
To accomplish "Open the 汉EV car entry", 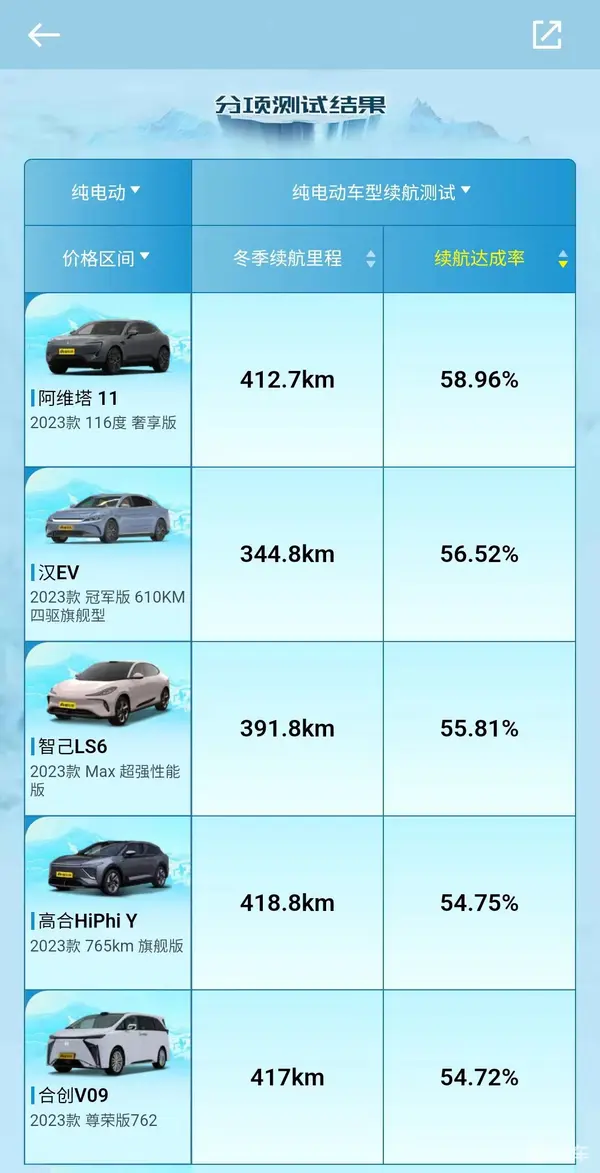I will pos(107,554).
